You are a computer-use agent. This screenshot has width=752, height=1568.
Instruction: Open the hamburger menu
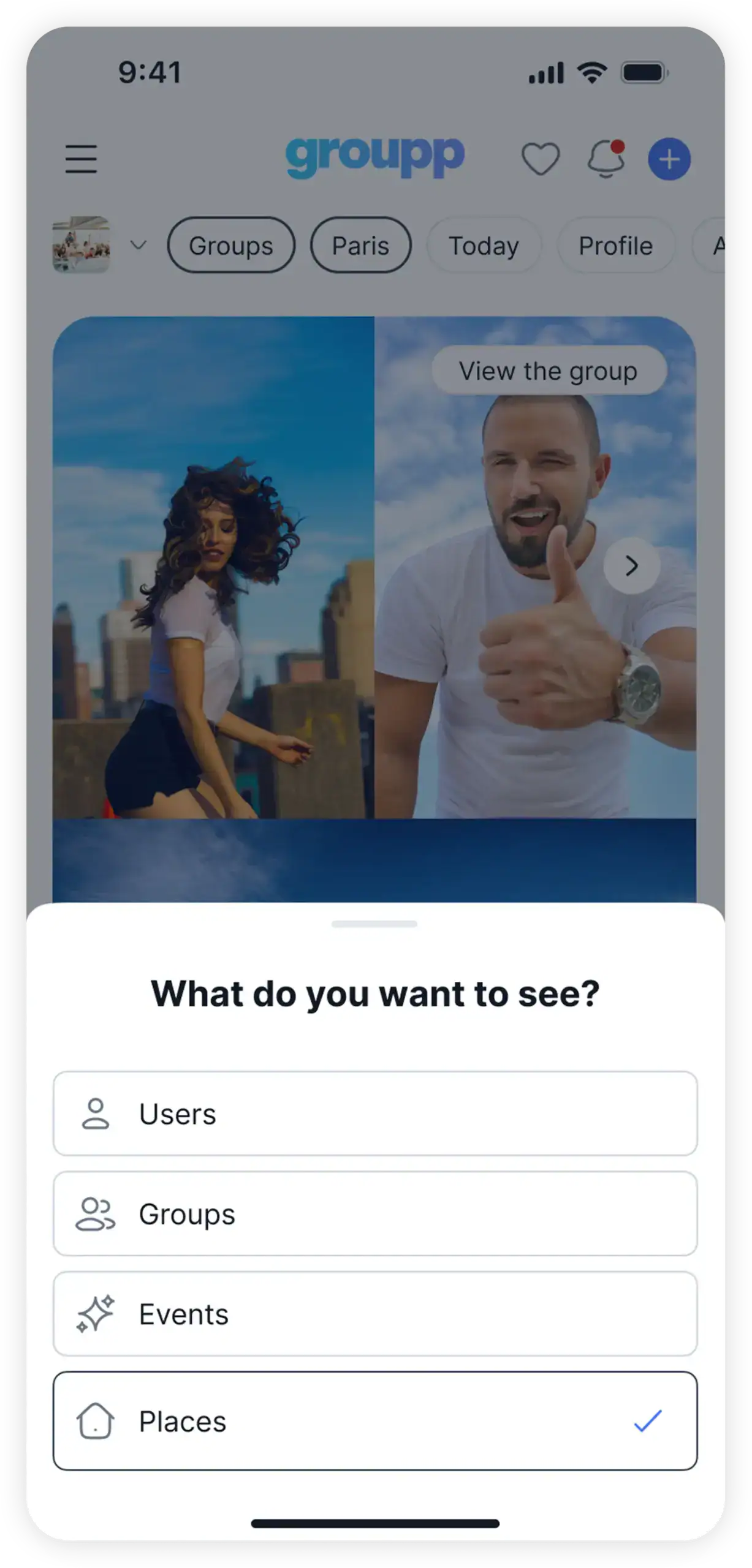(x=81, y=159)
